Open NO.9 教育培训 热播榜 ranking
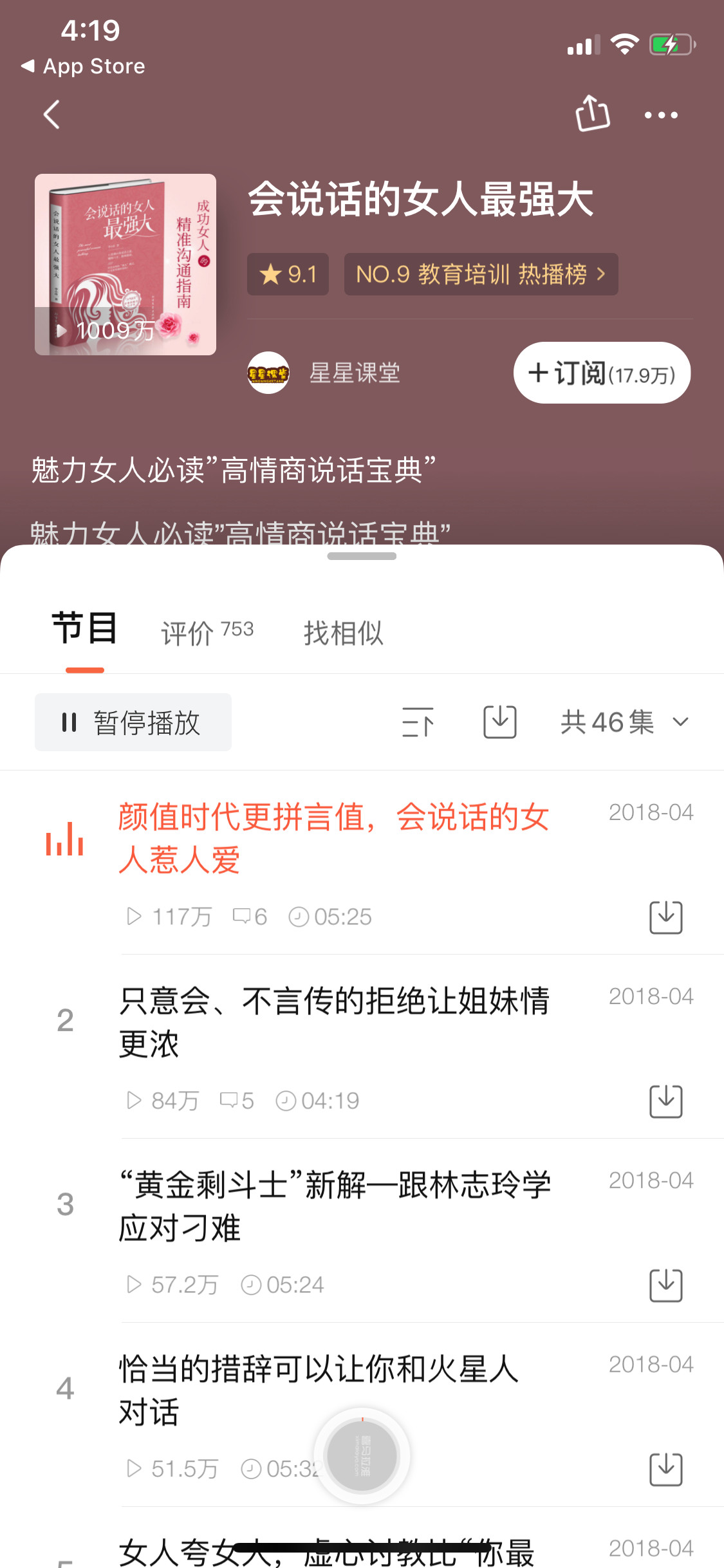The height and width of the screenshot is (1568, 724). [480, 274]
